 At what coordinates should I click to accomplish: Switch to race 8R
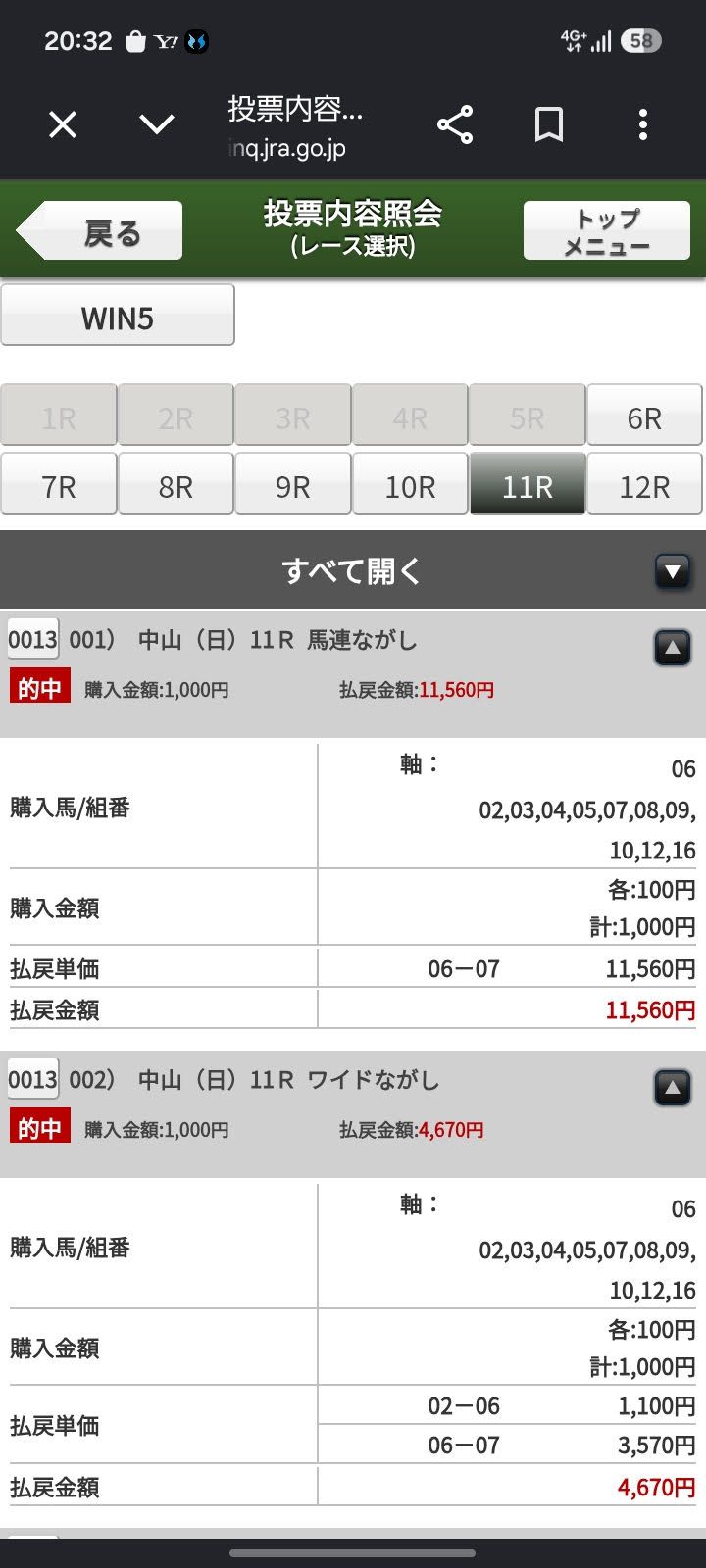coord(176,484)
